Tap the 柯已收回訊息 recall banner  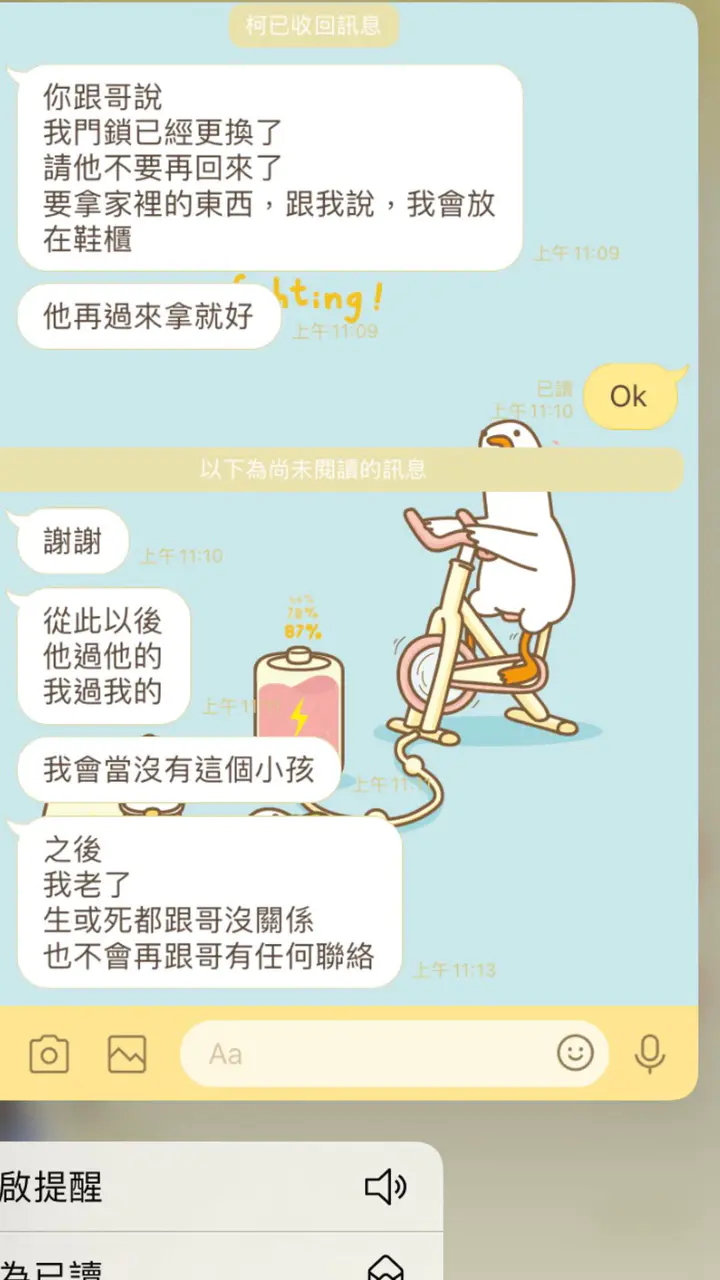[x=313, y=27]
